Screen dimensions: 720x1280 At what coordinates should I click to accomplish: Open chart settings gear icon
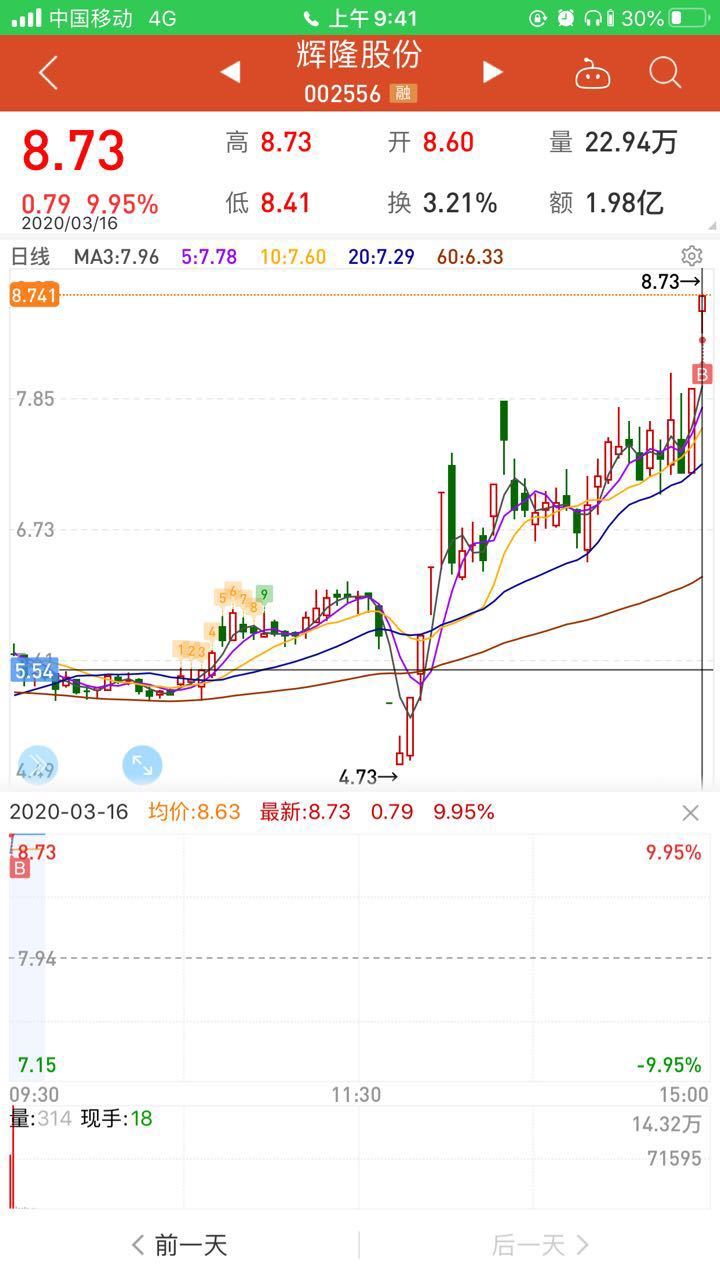(x=691, y=256)
